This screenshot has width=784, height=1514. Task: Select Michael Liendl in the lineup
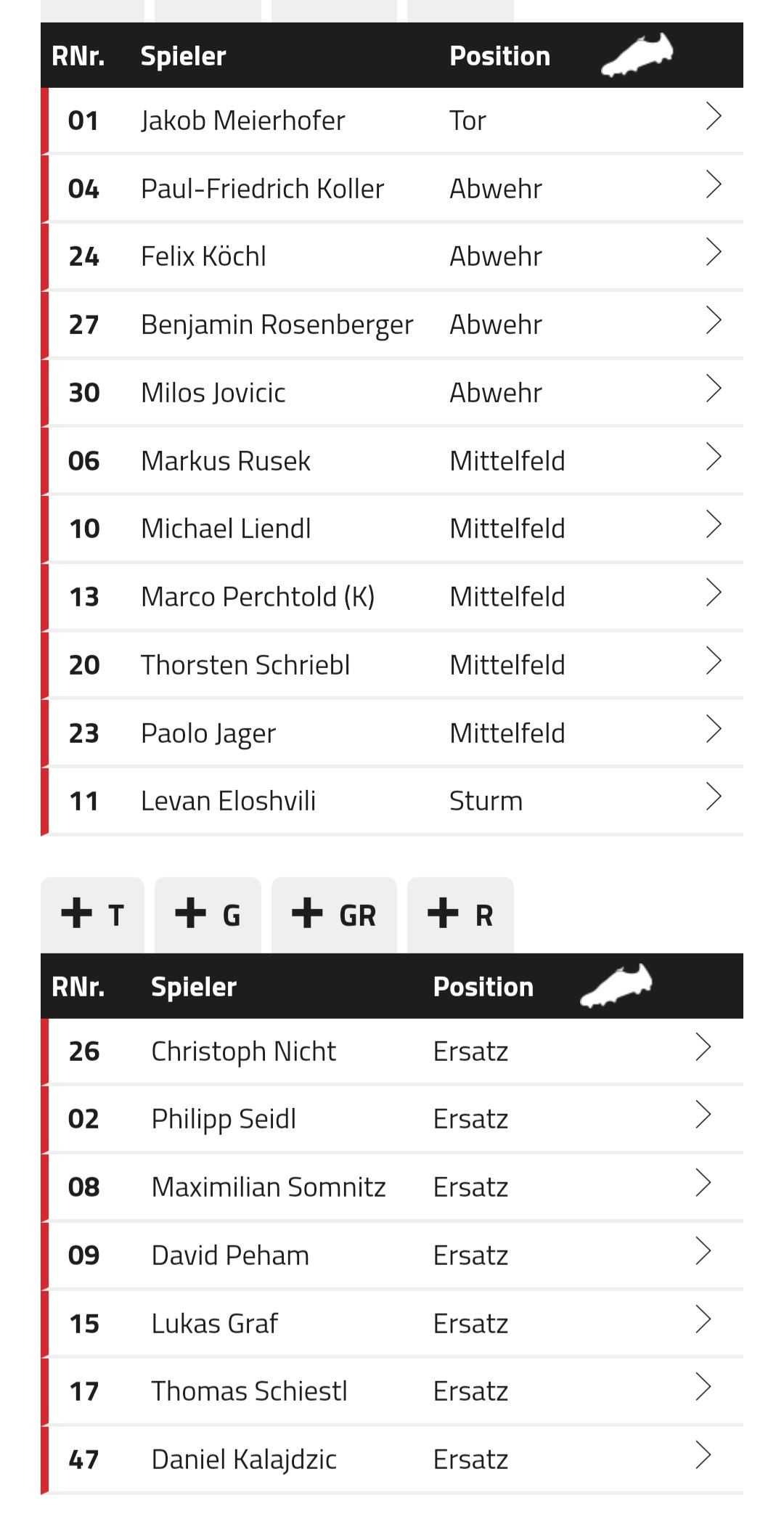pyautogui.click(x=392, y=529)
